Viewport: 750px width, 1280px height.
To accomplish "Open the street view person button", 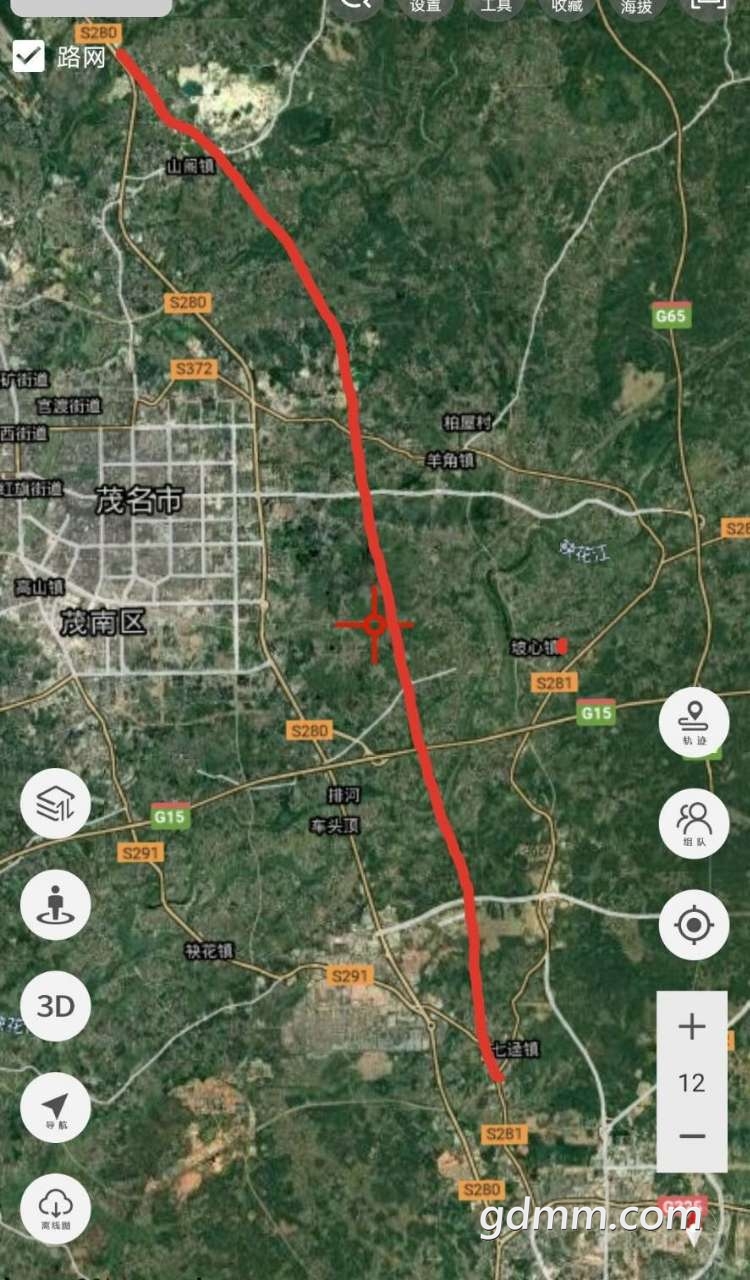I will click(x=55, y=904).
